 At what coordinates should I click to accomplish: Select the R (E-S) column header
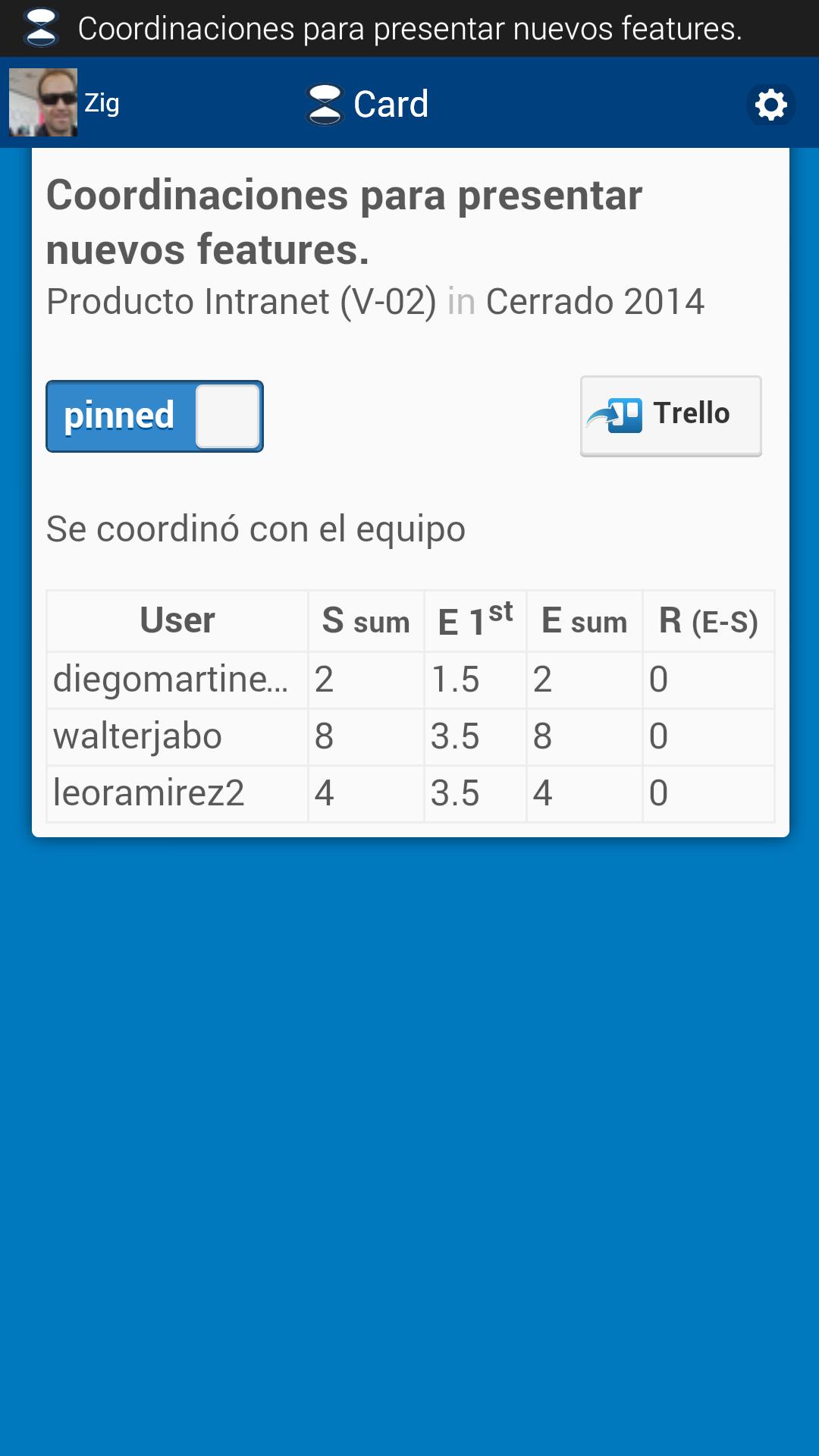click(x=709, y=620)
